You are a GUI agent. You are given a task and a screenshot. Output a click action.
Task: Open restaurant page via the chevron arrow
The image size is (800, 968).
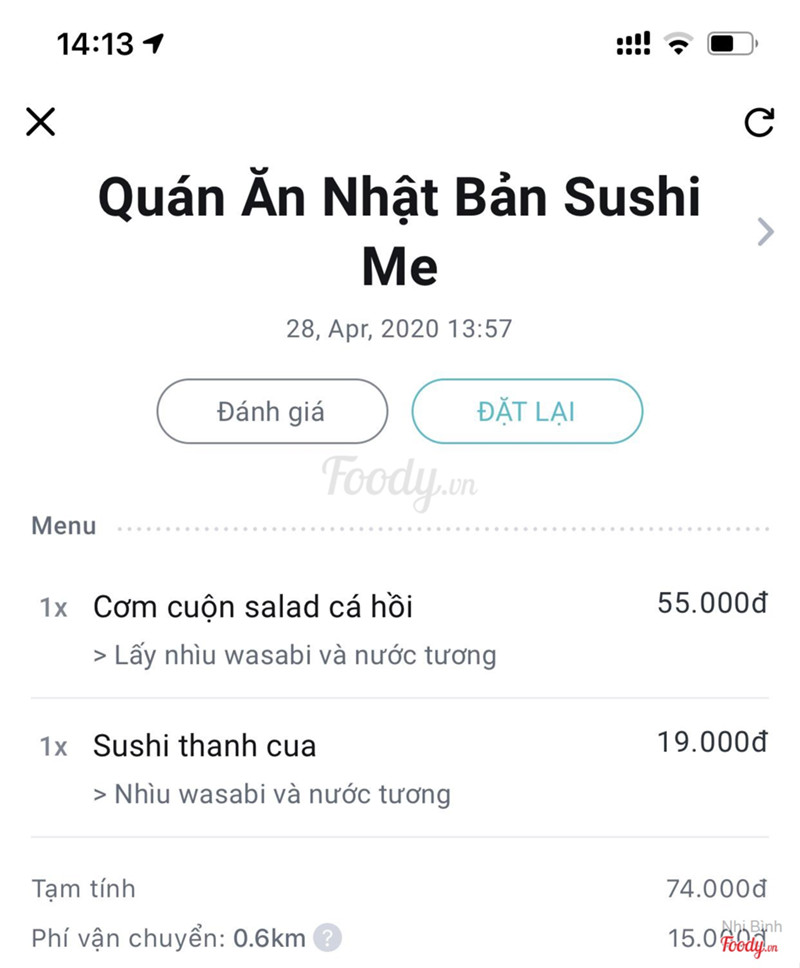click(x=765, y=232)
